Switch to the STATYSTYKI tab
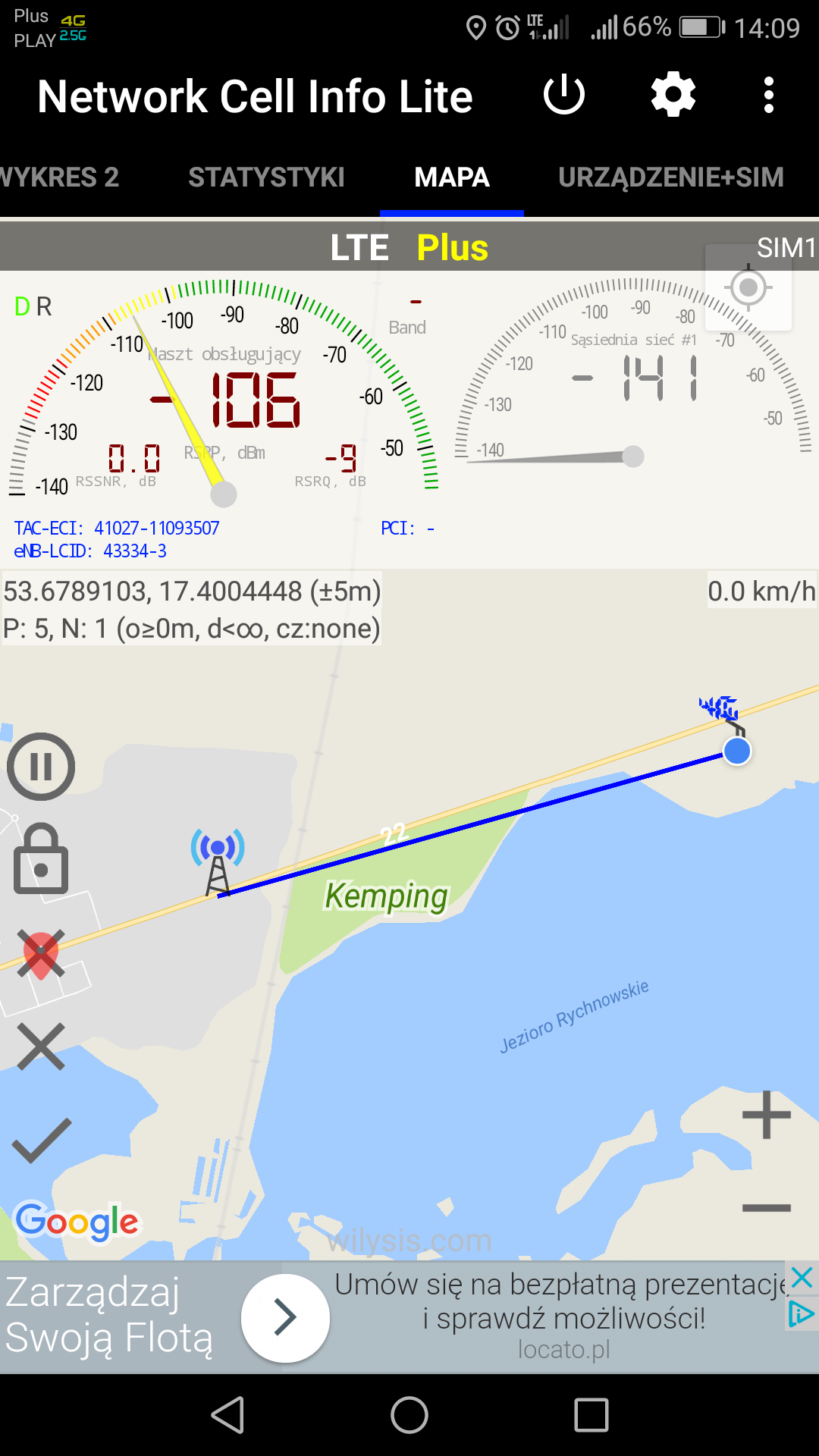 (266, 177)
